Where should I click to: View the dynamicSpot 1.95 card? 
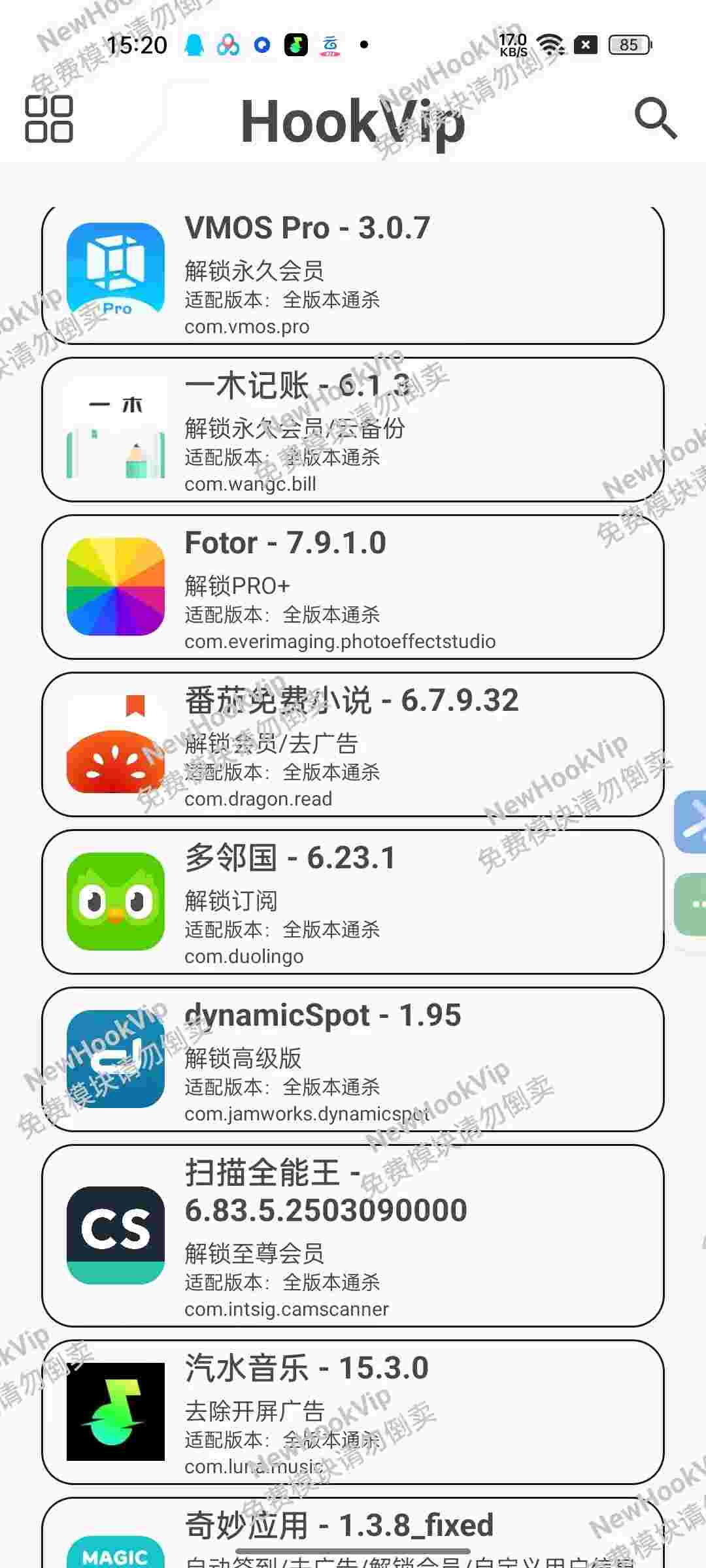pos(353,1060)
